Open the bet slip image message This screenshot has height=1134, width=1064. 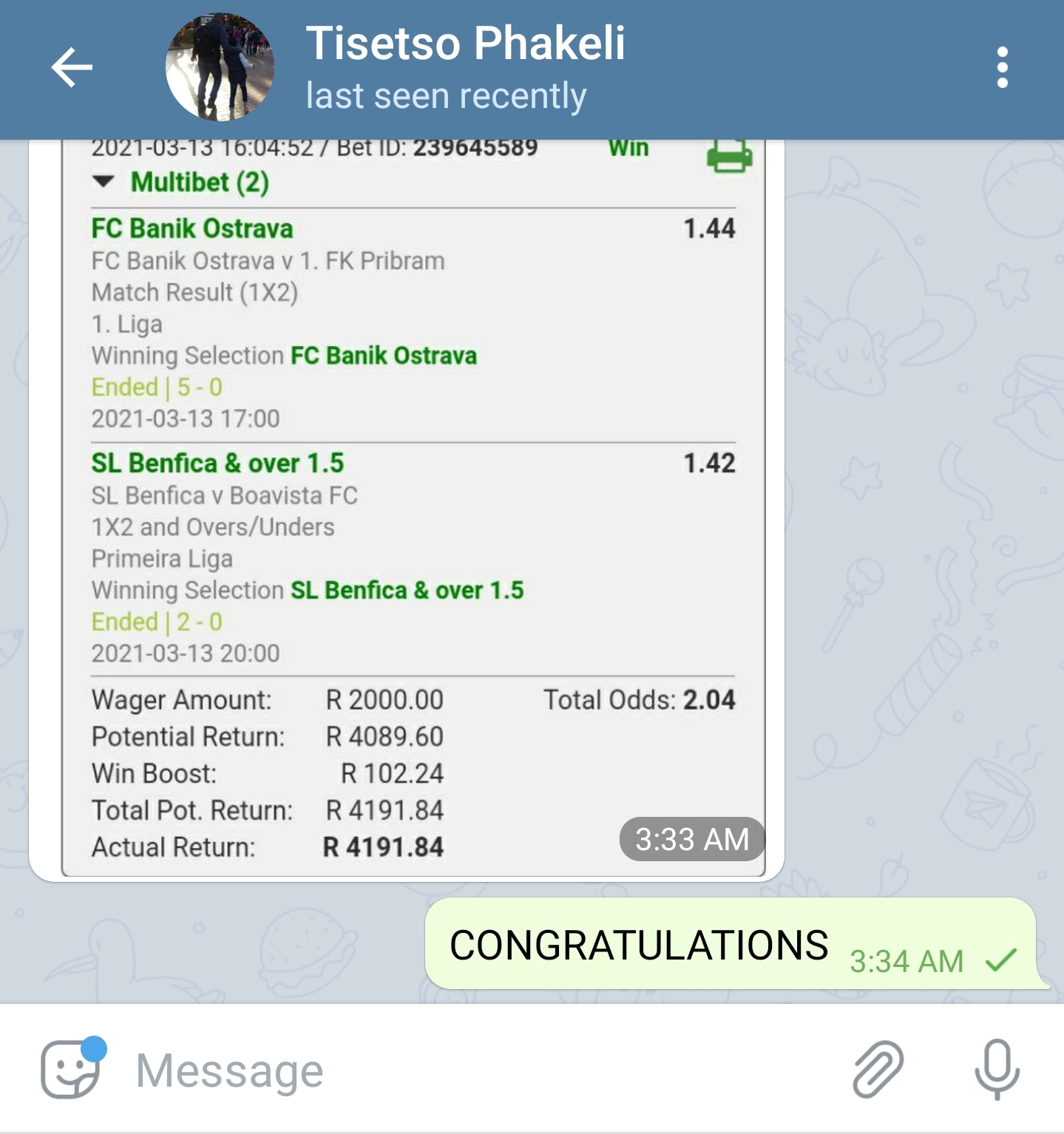click(407, 510)
